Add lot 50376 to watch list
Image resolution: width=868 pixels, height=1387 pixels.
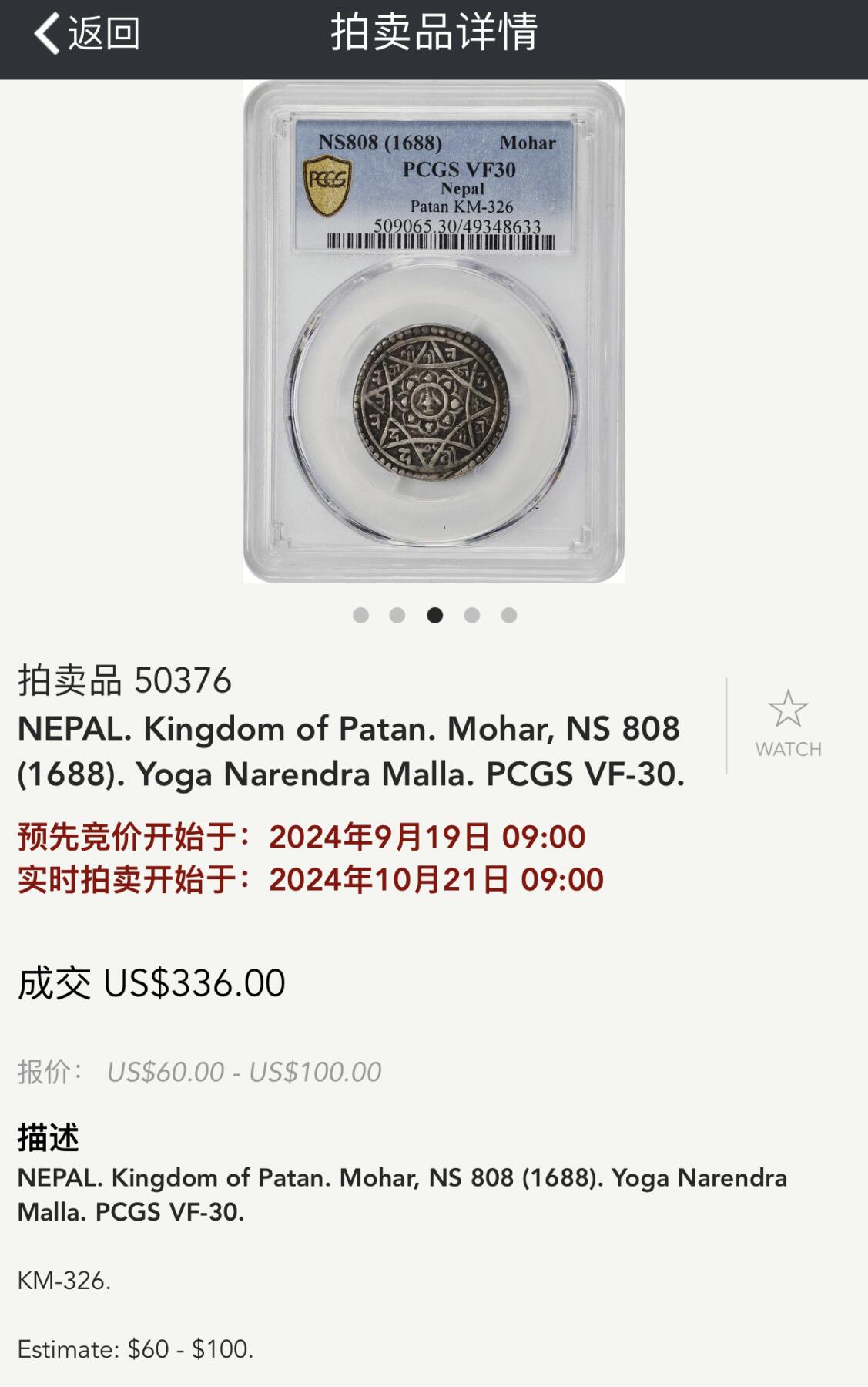pos(788,724)
